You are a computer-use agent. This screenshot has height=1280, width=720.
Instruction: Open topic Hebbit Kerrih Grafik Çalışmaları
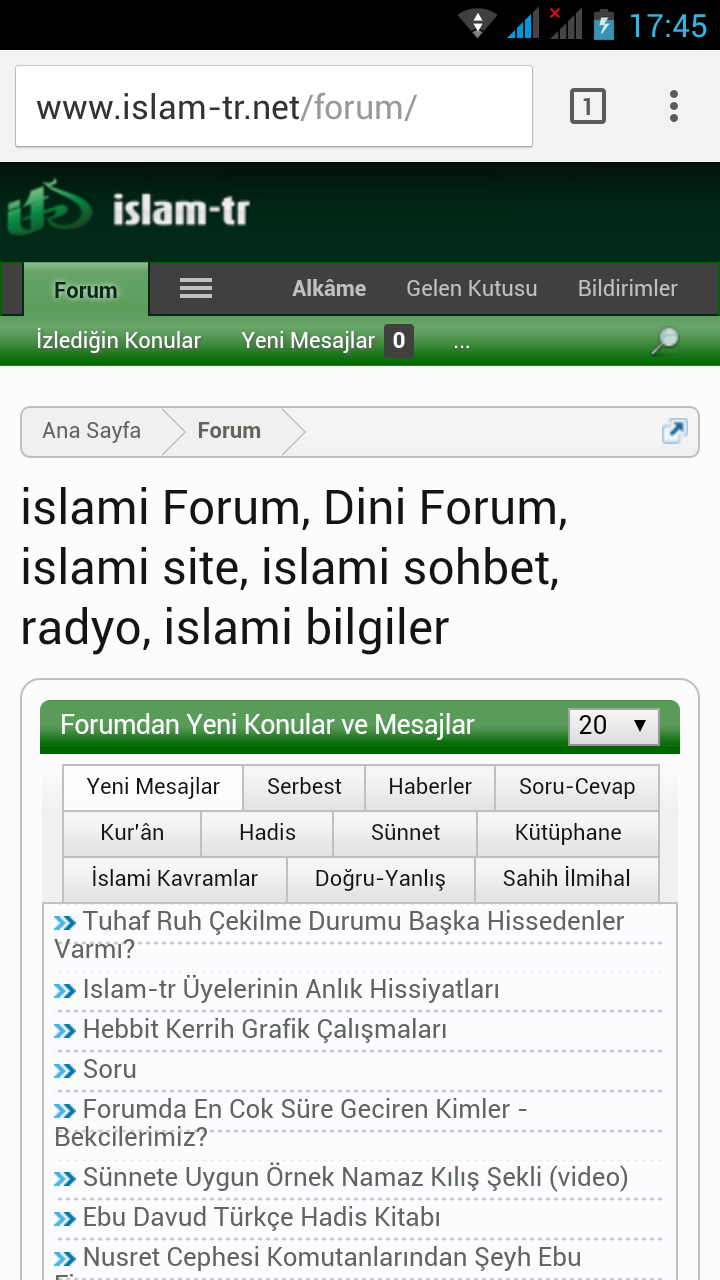(x=265, y=1029)
